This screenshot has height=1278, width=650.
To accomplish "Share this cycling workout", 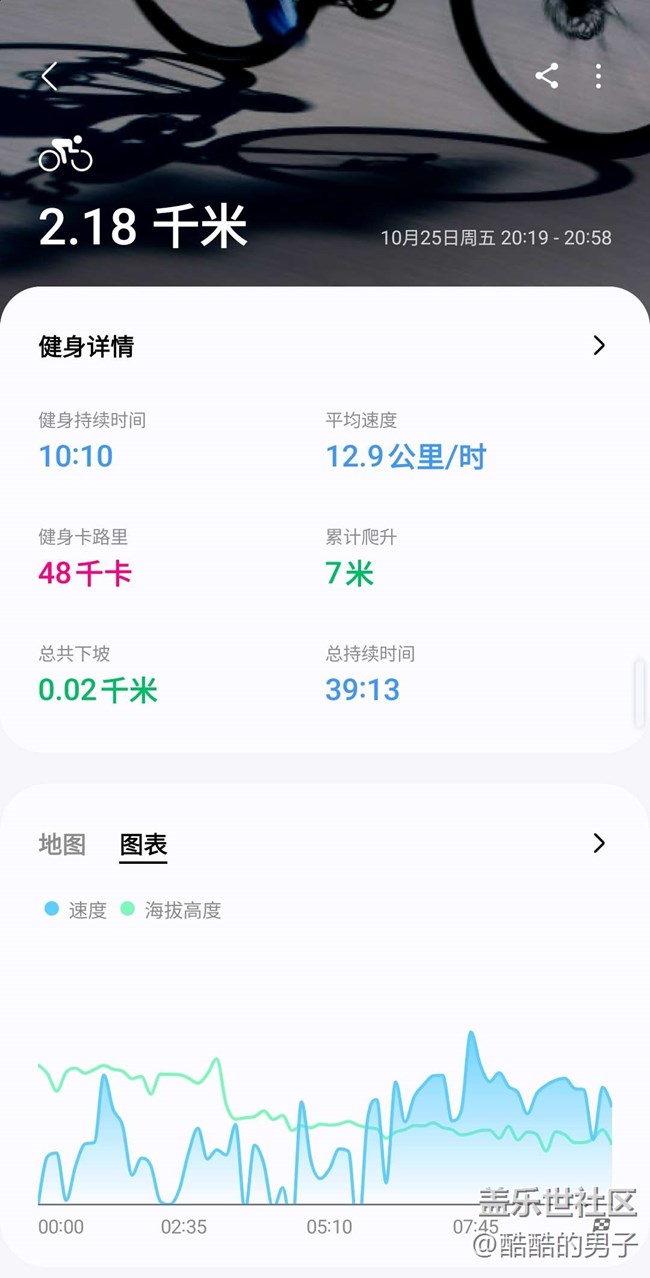I will [x=546, y=76].
